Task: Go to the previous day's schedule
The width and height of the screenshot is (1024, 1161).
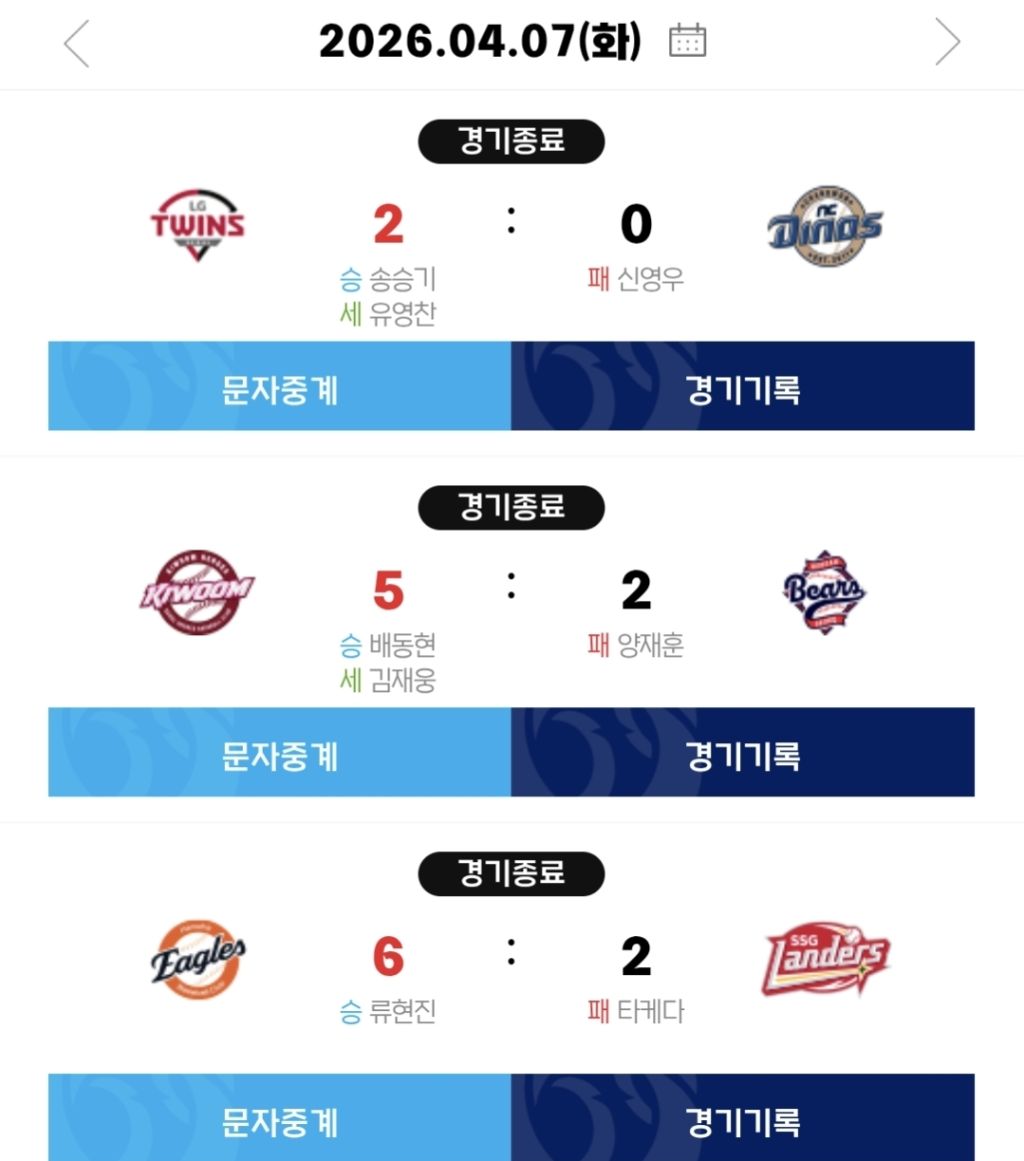Action: point(77,44)
